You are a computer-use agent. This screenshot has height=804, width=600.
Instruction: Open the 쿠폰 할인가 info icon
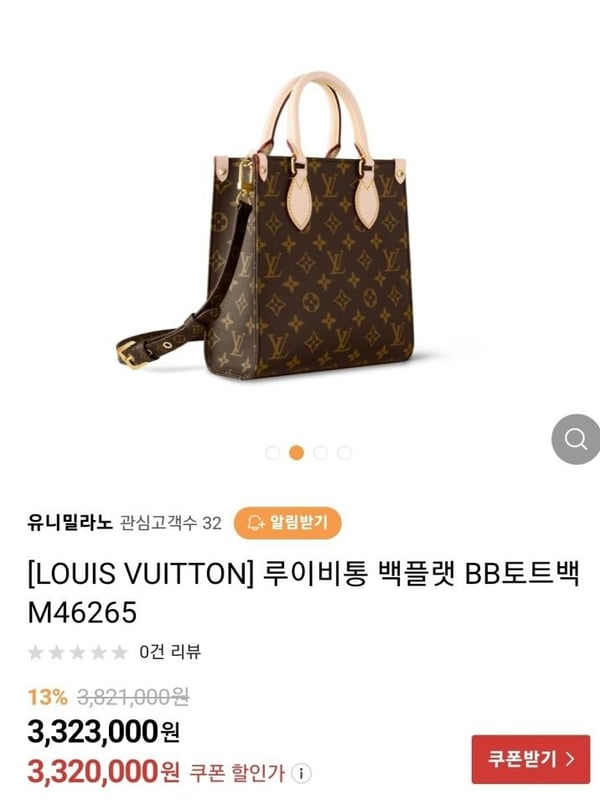click(x=303, y=772)
